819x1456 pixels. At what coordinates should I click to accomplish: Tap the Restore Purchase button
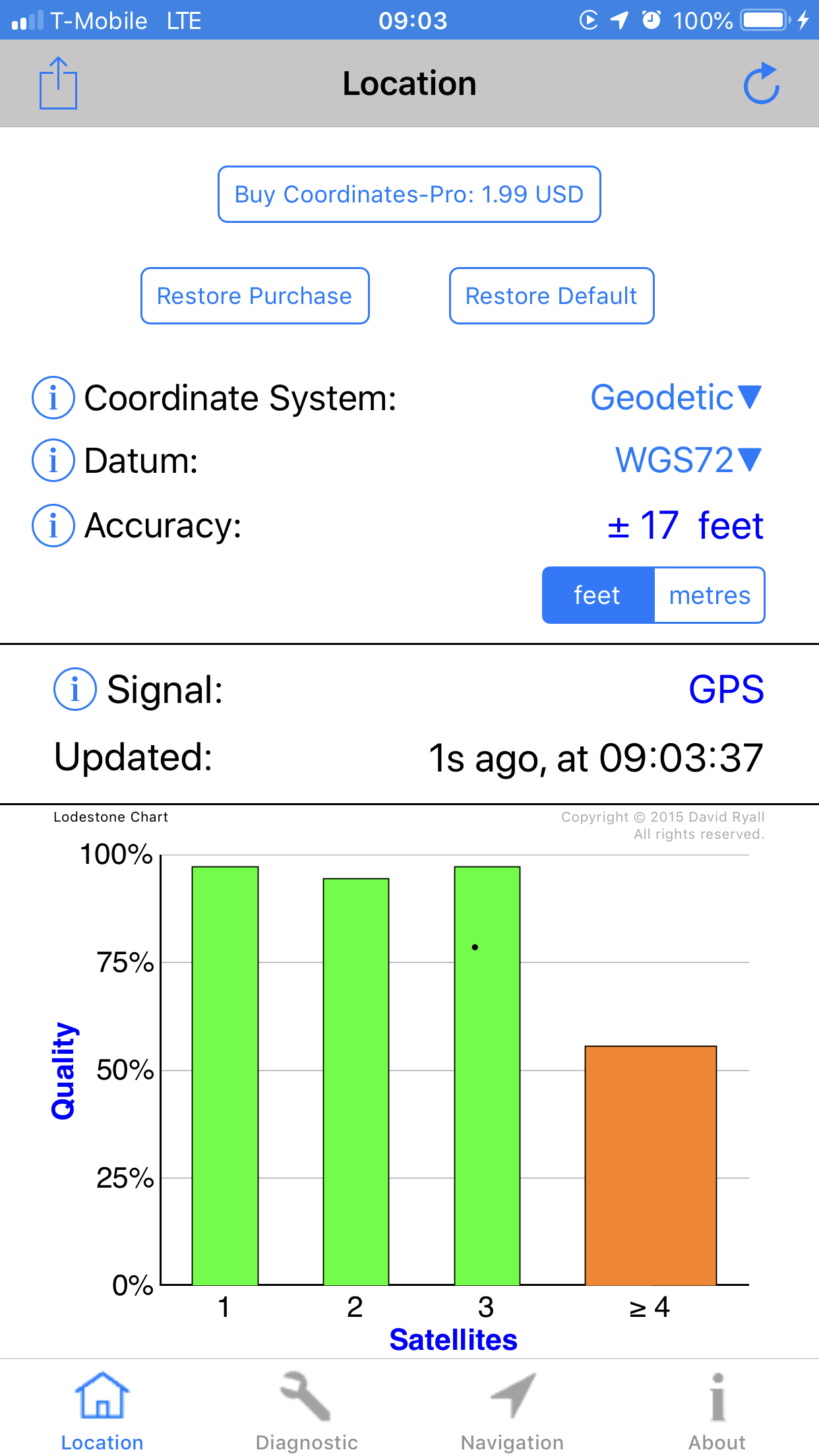coord(255,296)
